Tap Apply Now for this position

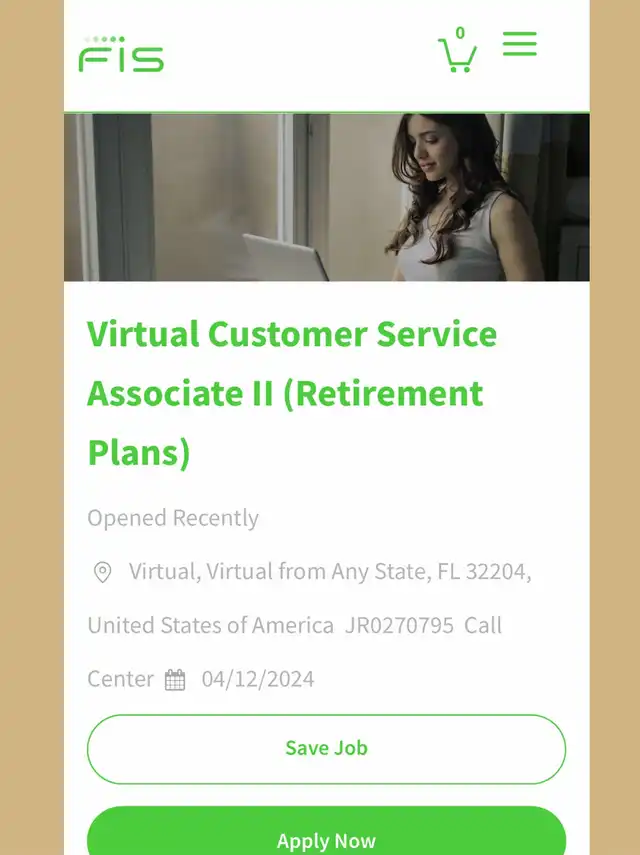coord(326,835)
